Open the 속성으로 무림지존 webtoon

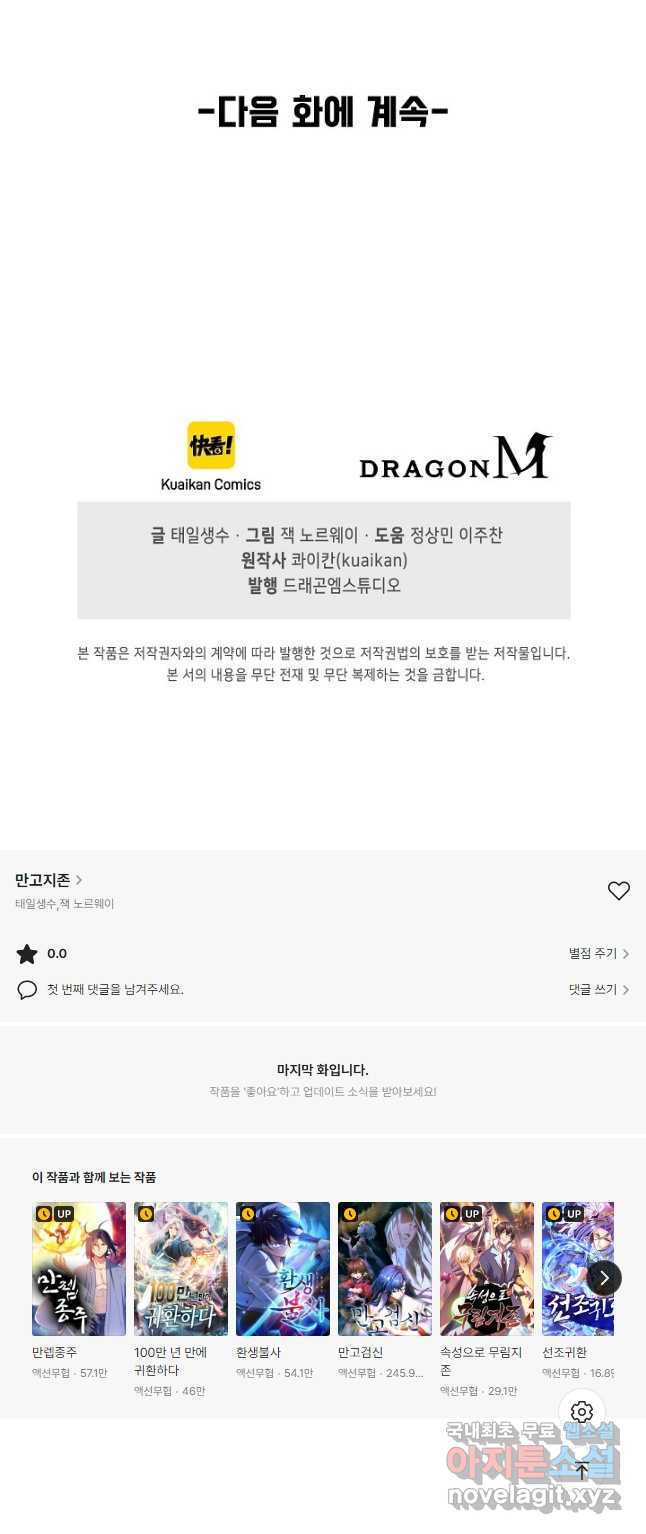pyautogui.click(x=487, y=1268)
